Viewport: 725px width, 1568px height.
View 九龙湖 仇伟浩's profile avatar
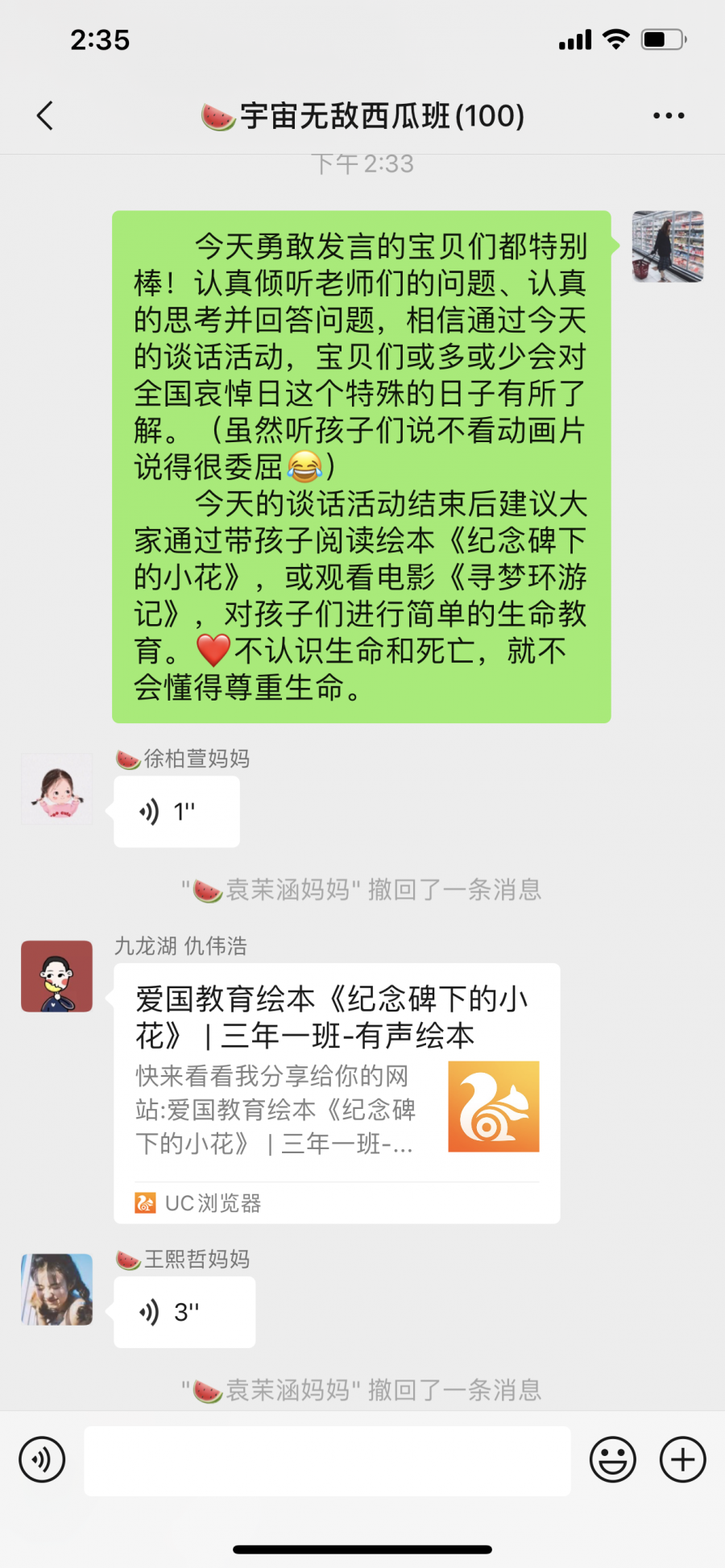click(56, 976)
